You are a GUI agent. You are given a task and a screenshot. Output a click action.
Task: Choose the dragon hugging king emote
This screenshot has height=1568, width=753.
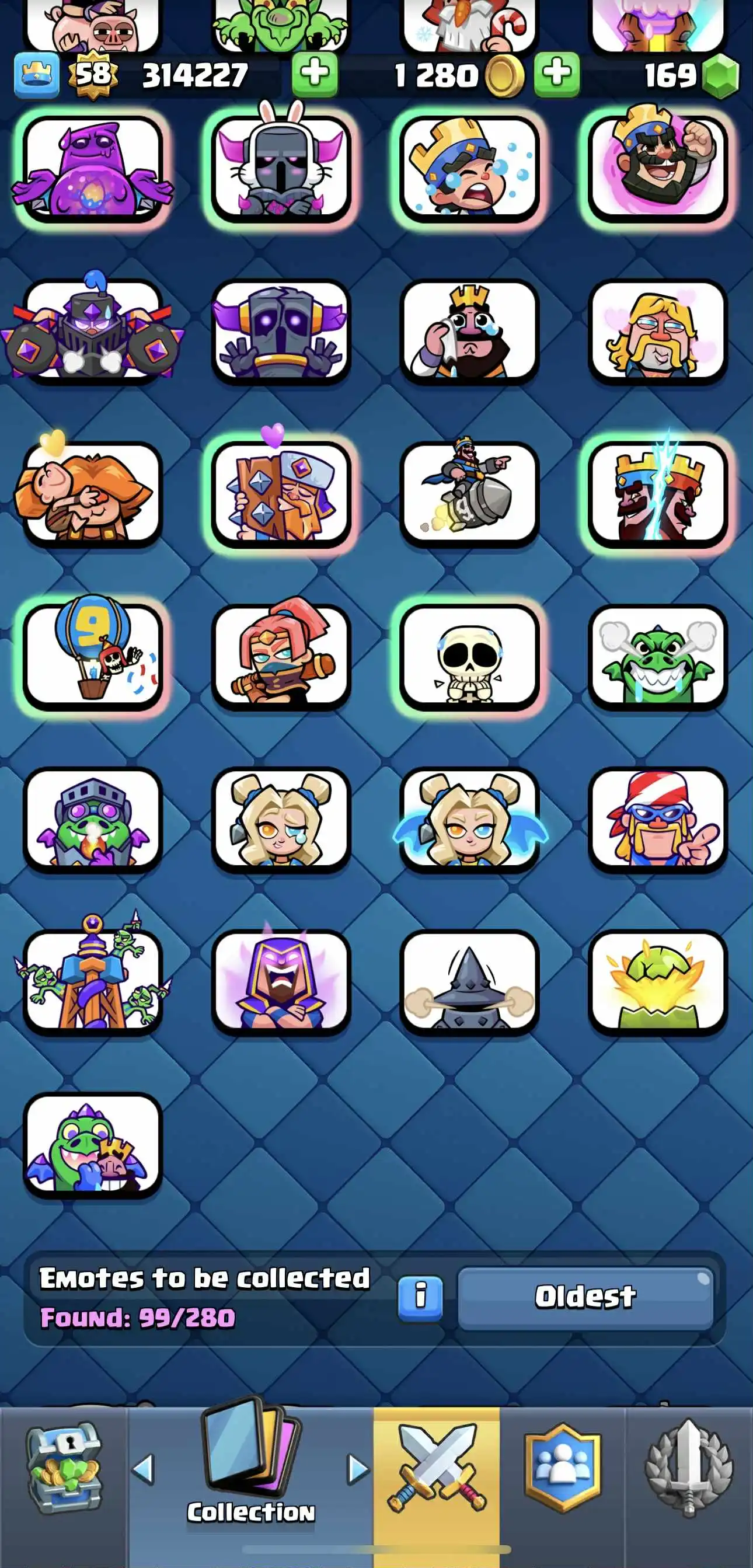[93, 1144]
